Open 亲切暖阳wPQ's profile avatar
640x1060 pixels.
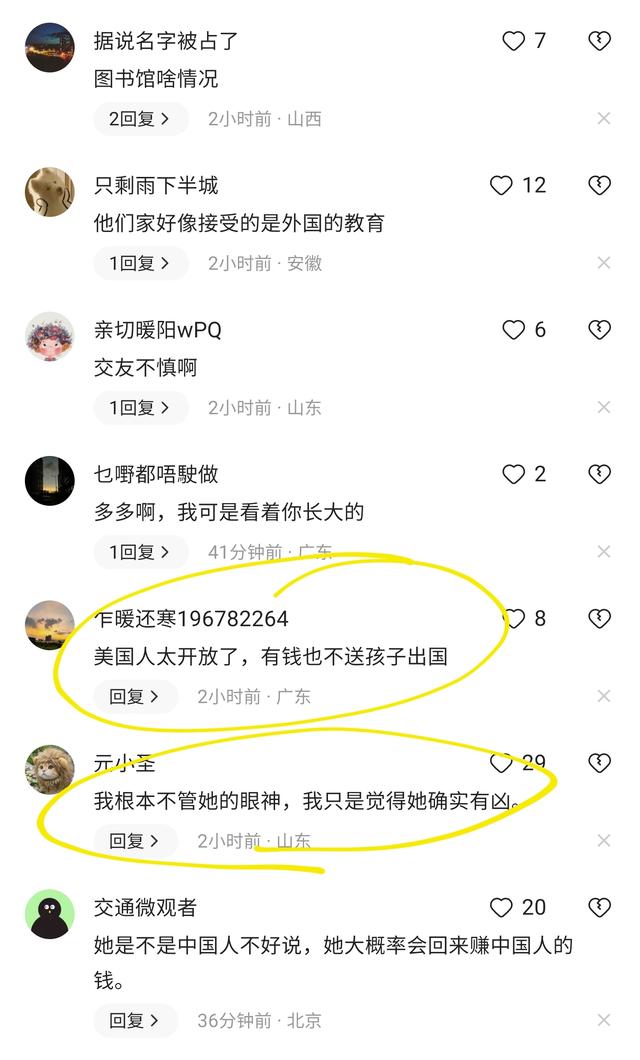(x=49, y=337)
